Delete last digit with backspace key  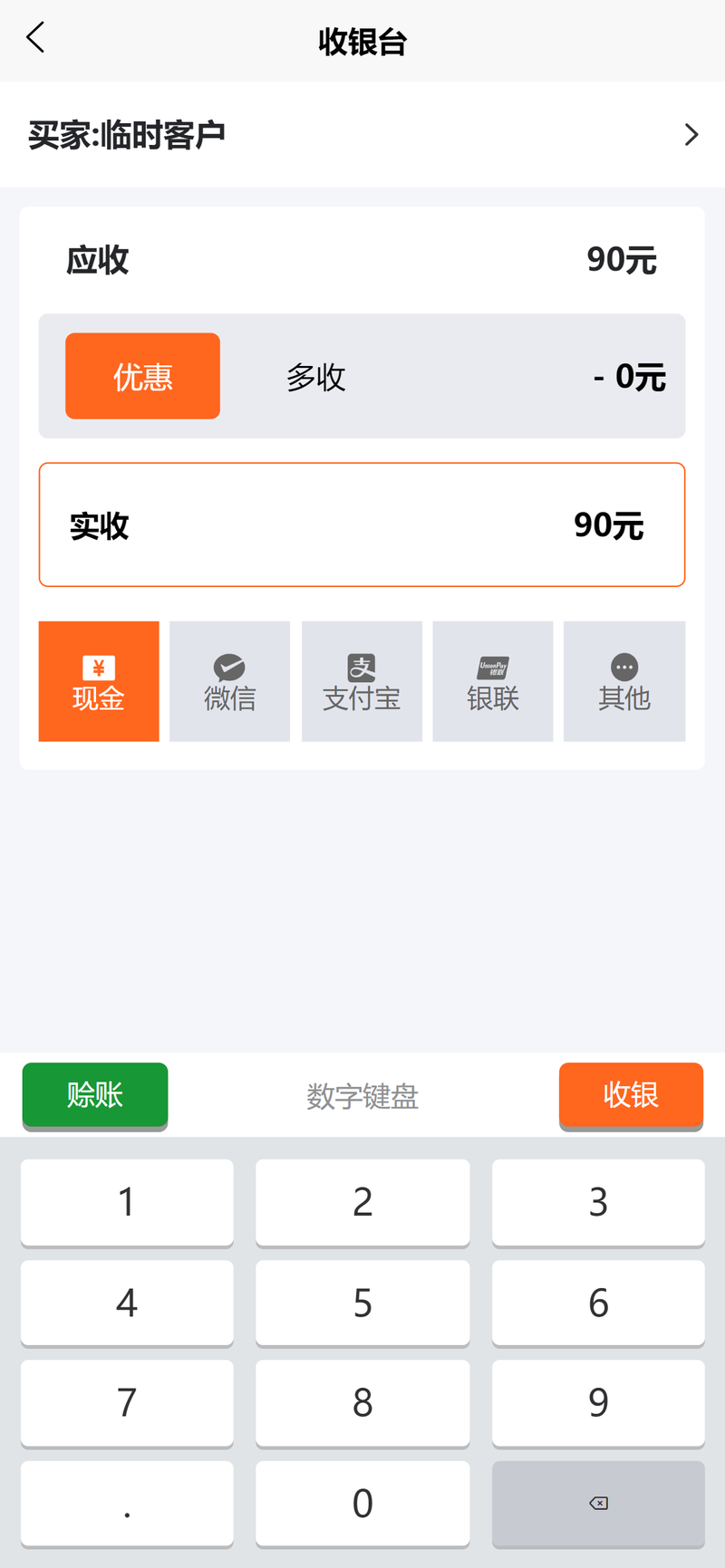[598, 1503]
